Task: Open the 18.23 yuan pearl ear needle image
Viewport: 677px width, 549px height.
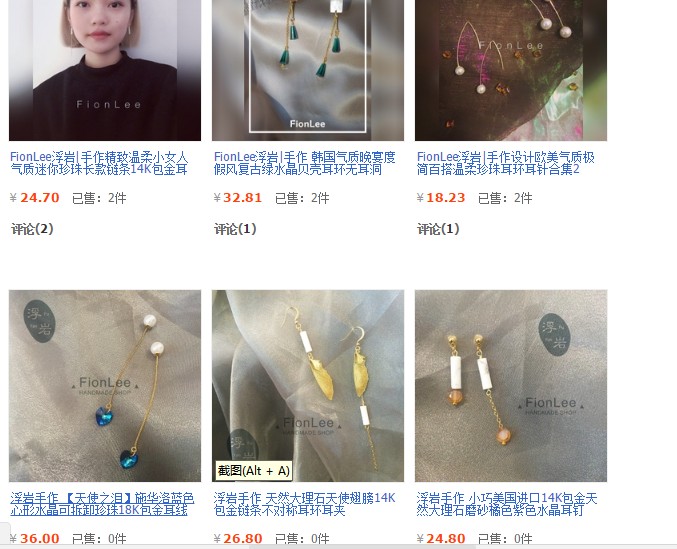Action: (510, 70)
